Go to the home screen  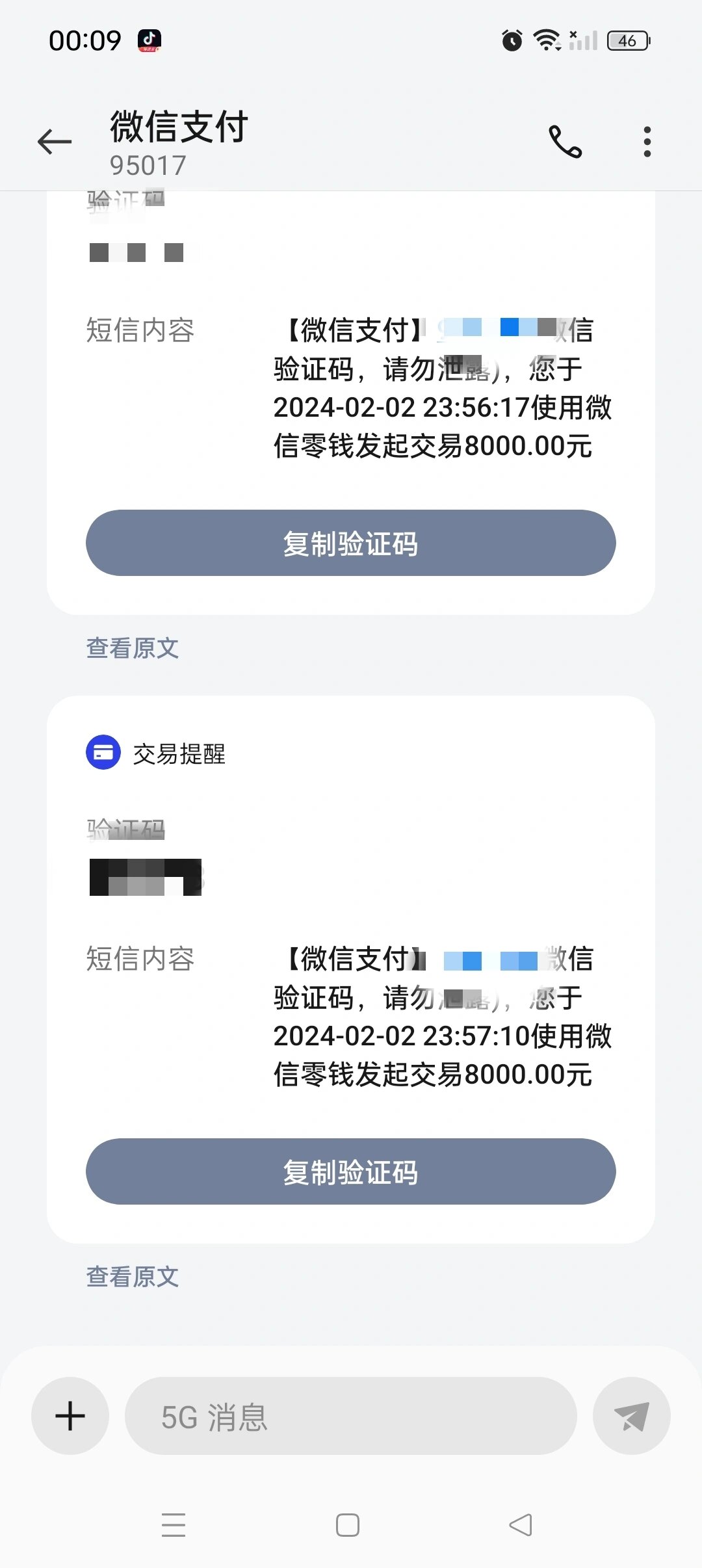click(348, 1525)
